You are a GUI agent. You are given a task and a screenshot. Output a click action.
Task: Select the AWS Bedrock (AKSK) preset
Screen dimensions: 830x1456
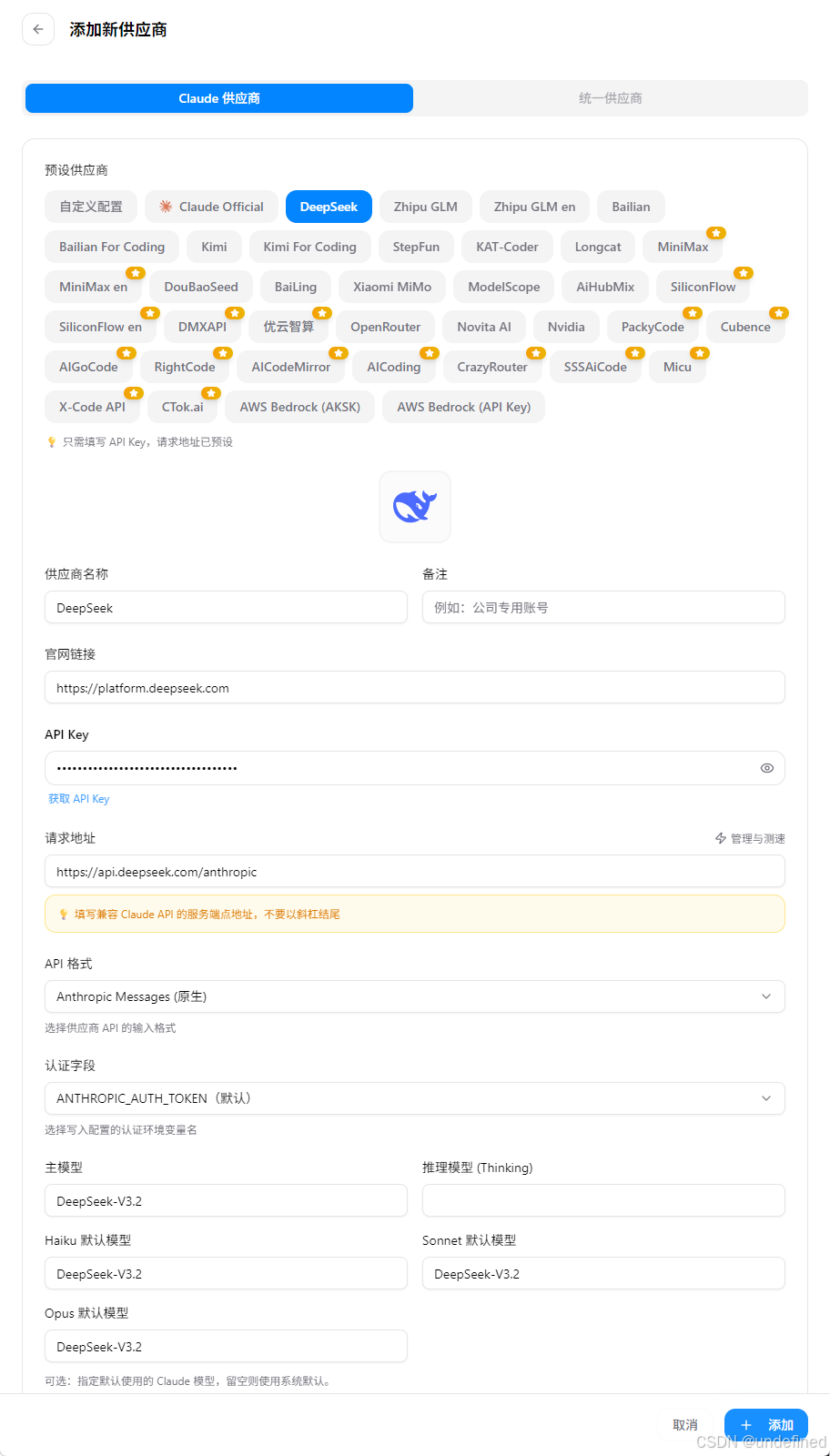tap(300, 407)
